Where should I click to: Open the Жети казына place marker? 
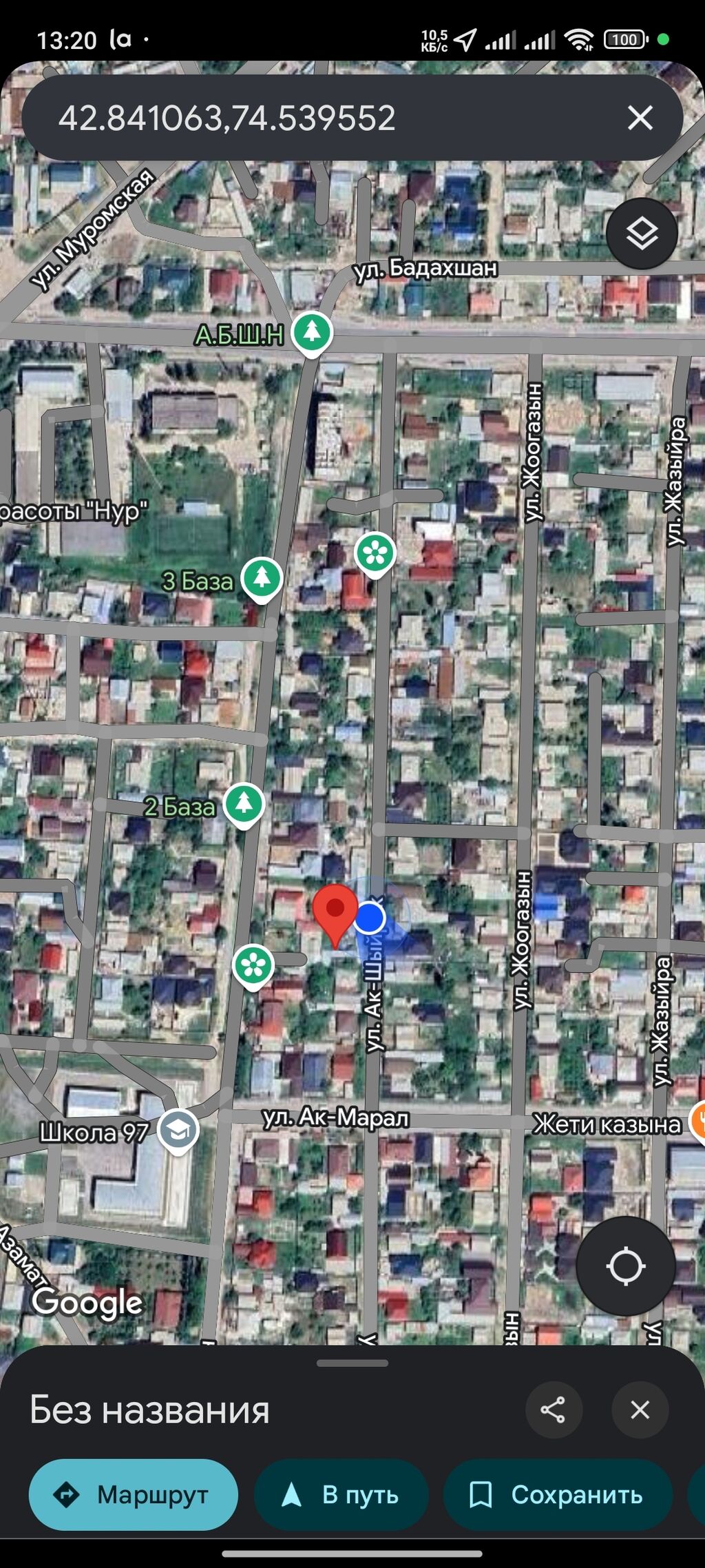pos(697,1122)
